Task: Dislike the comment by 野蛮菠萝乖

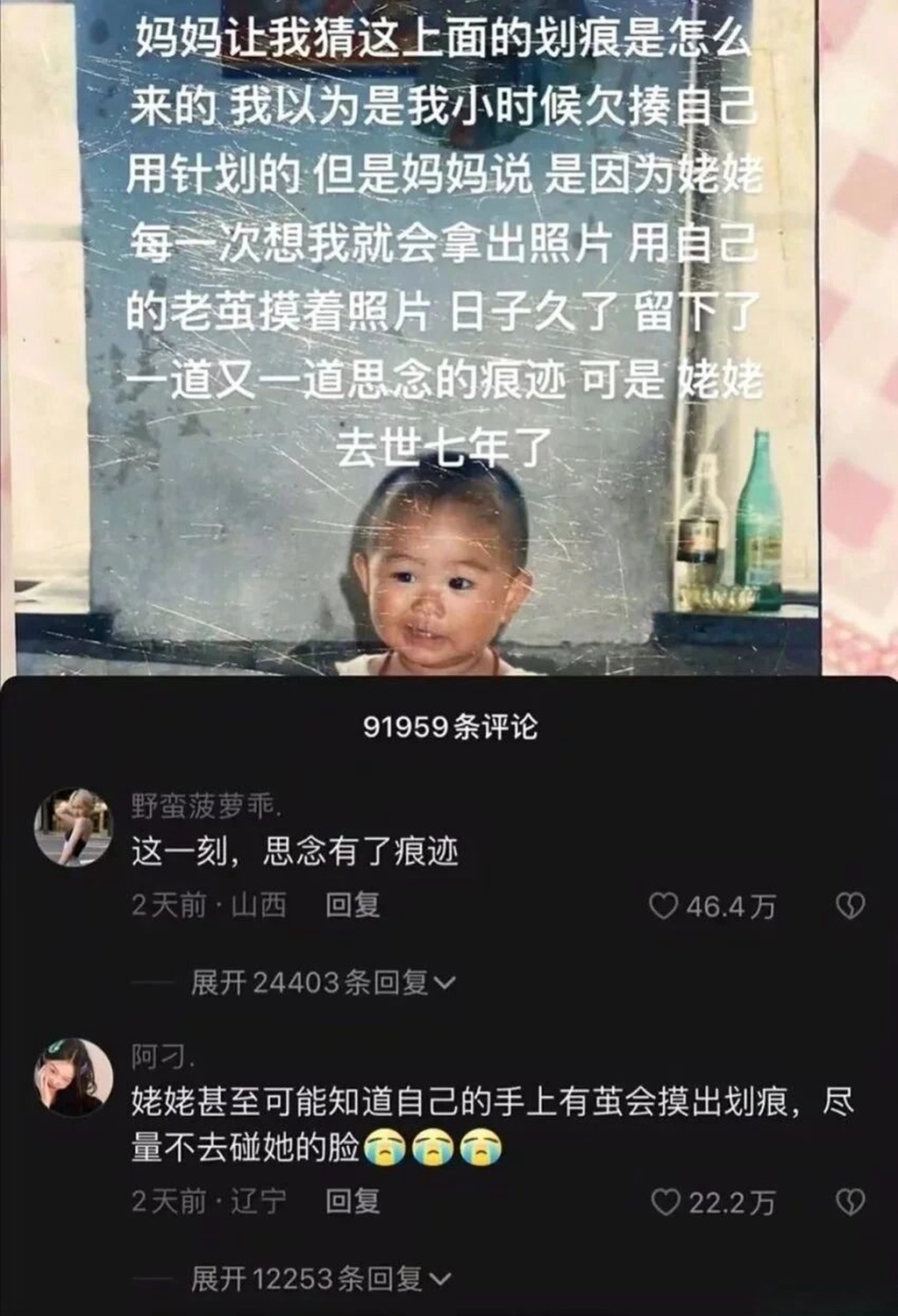Action: (850, 906)
